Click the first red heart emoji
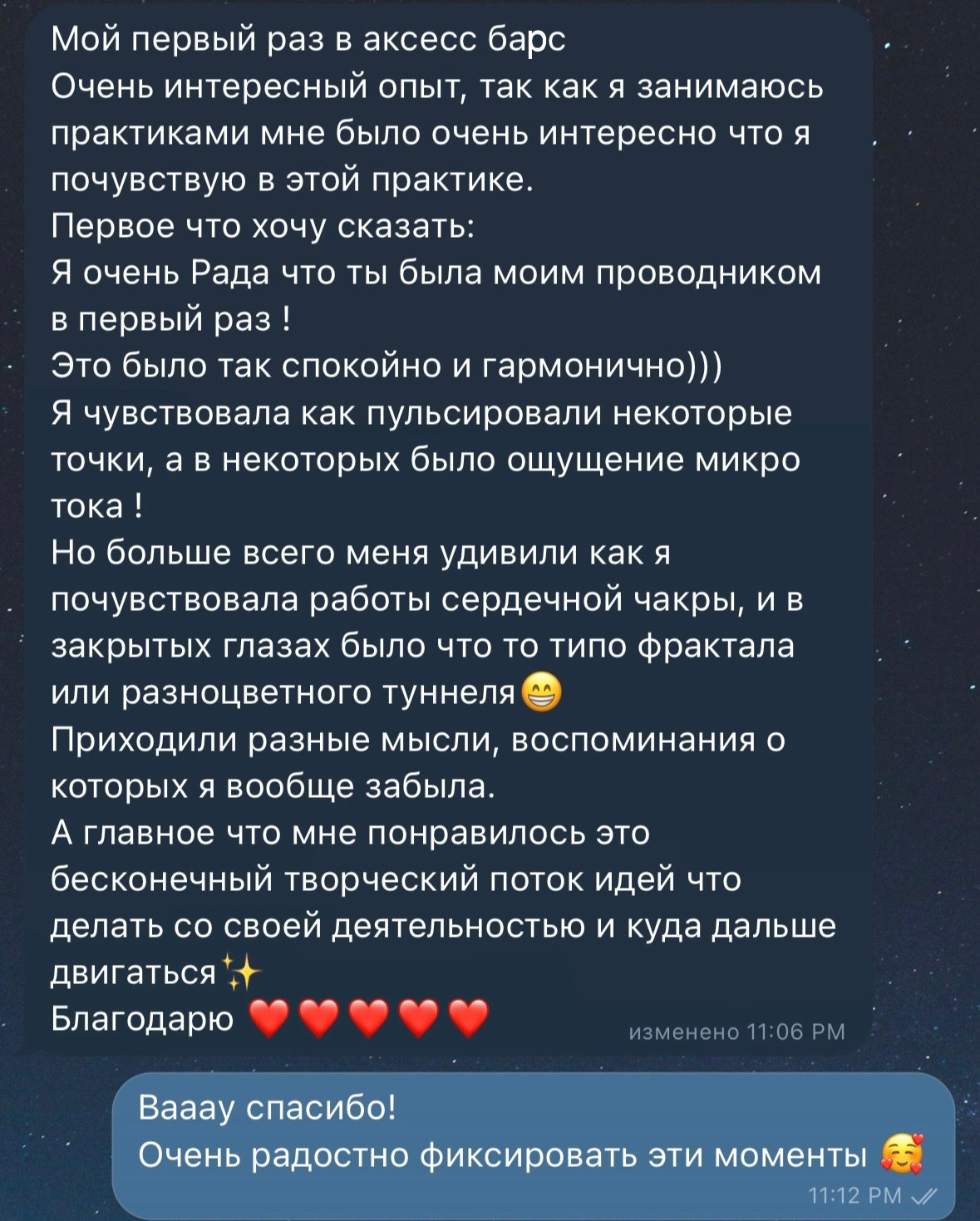 [270, 1016]
